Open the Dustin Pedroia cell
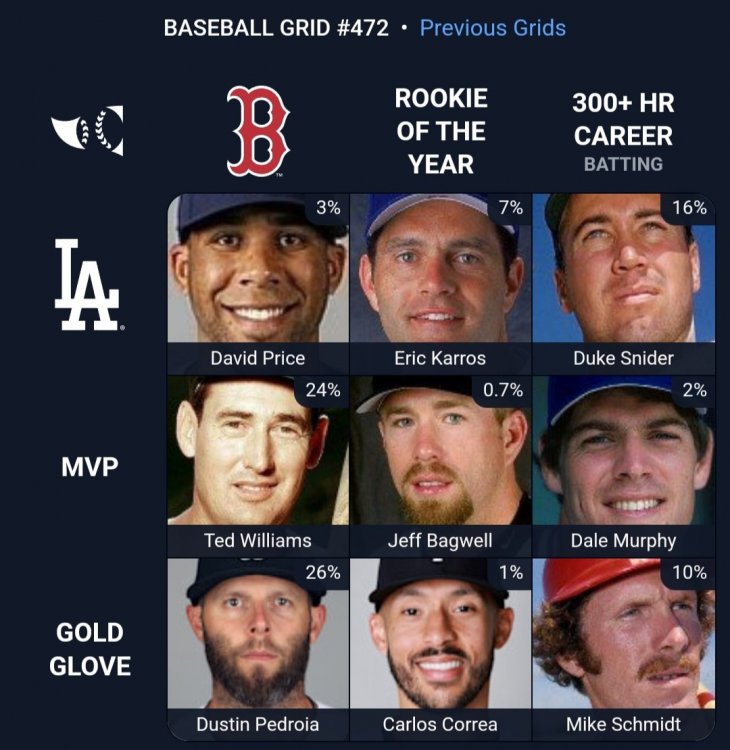This screenshot has height=750, width=730. (258, 647)
